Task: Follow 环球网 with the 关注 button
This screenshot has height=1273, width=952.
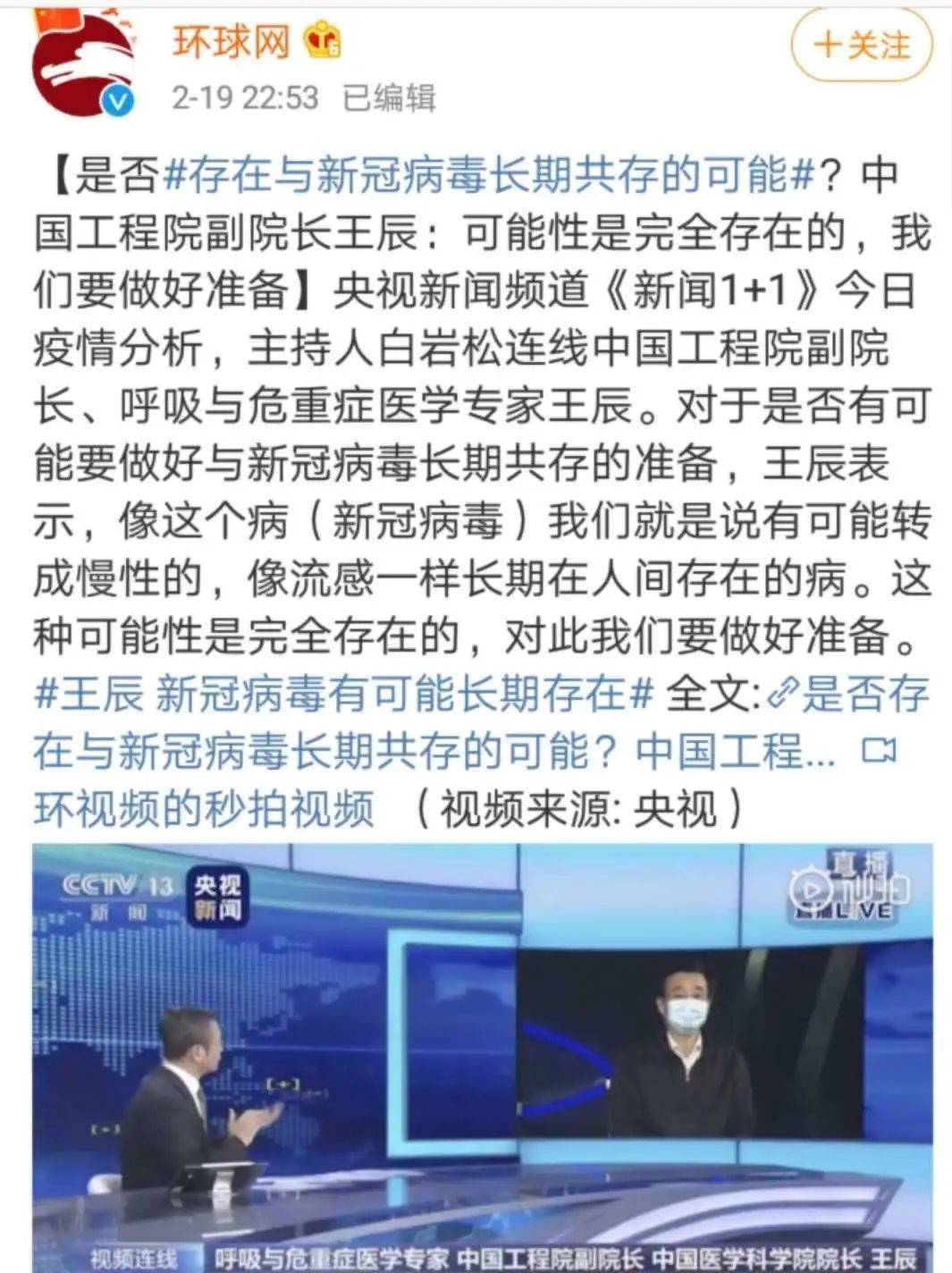Action: (861, 45)
